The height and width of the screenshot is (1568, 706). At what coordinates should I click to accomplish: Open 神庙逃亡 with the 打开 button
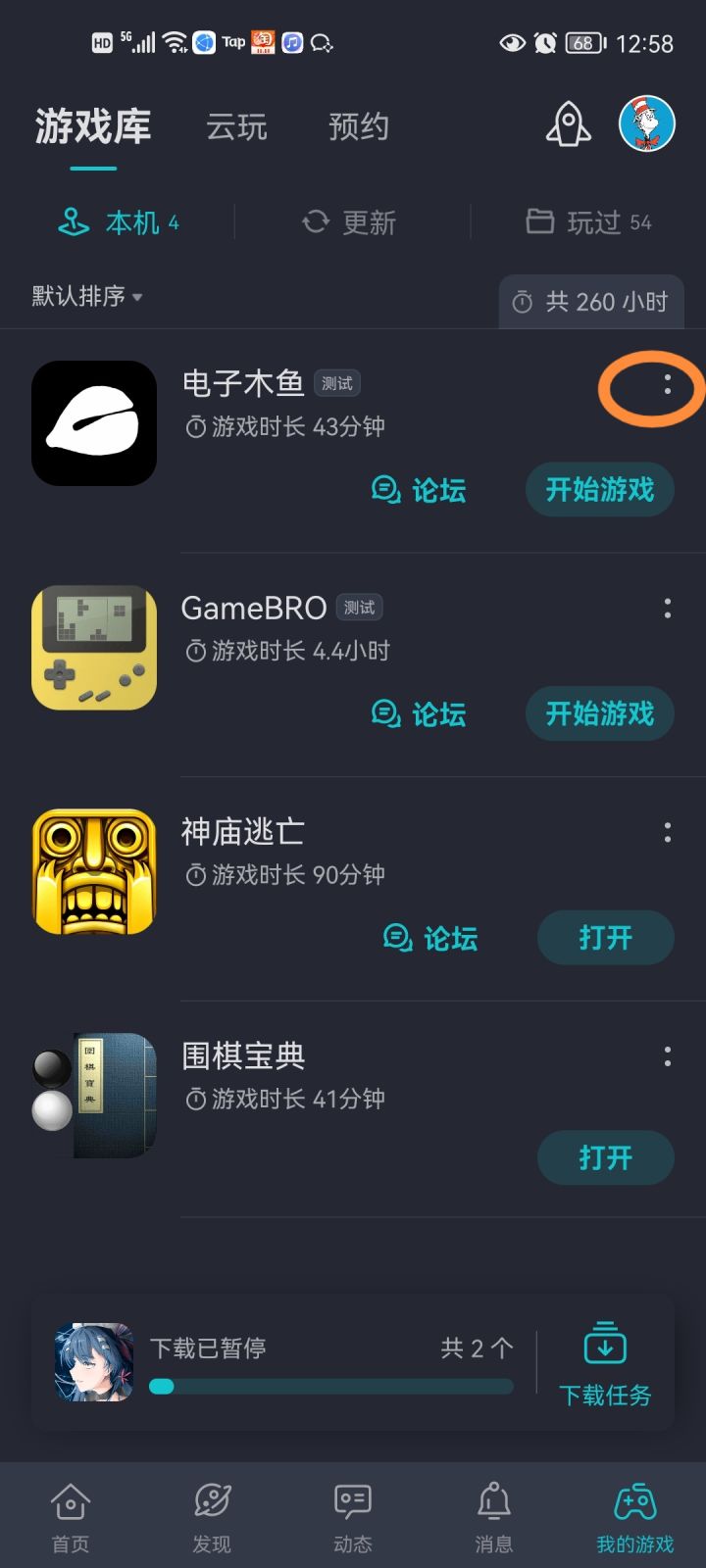coord(605,938)
